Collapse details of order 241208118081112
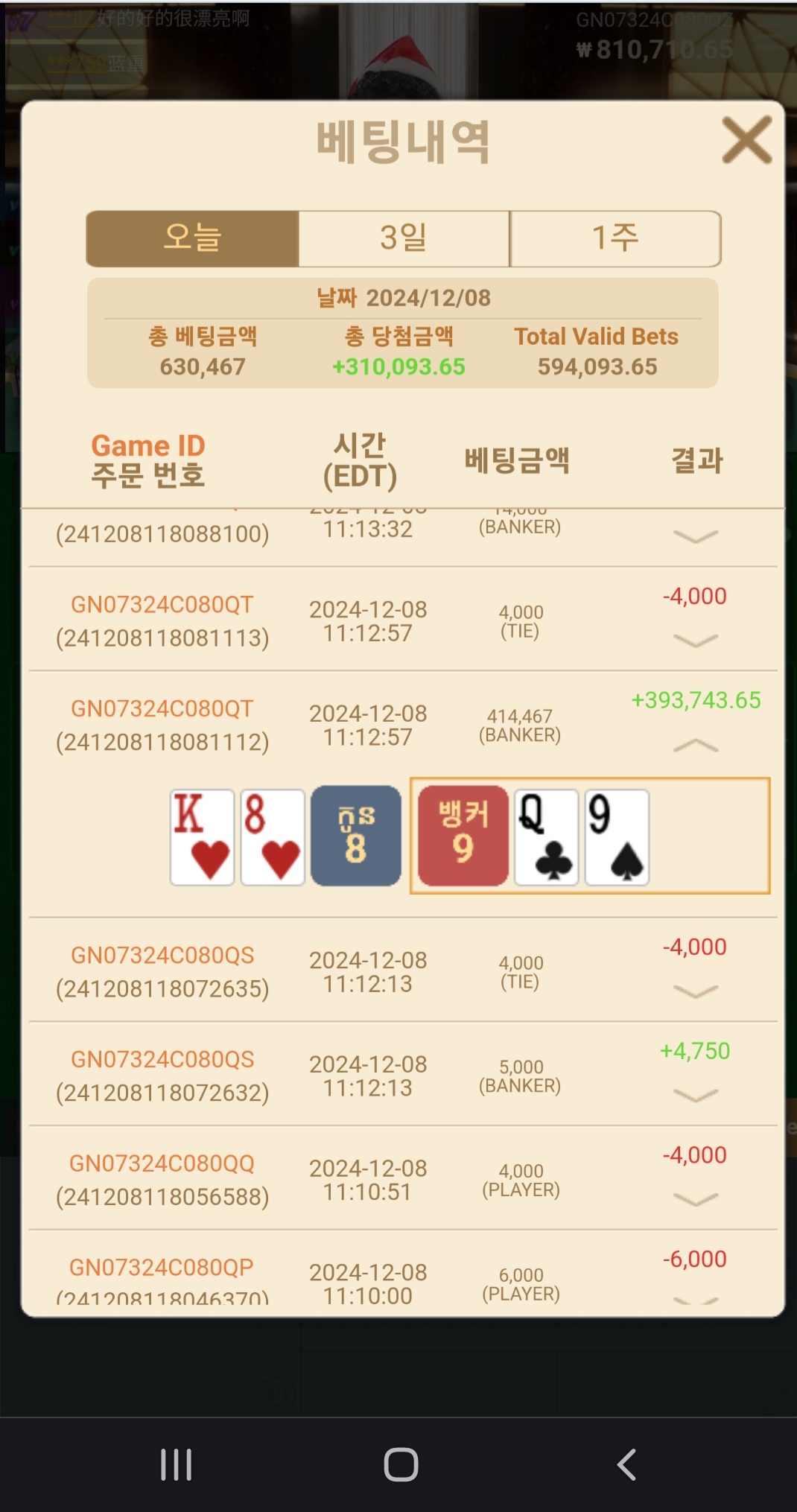 click(x=695, y=746)
